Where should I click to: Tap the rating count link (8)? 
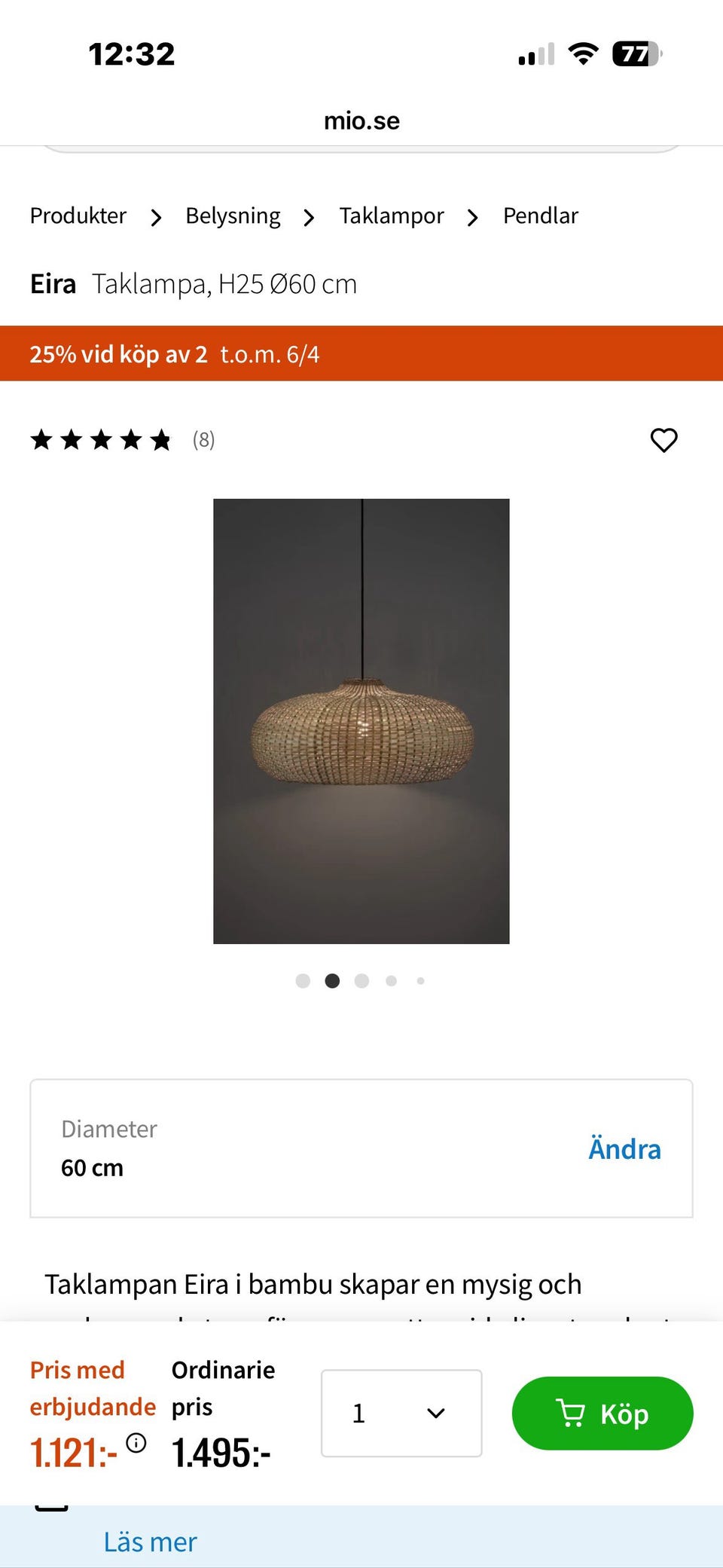(202, 440)
